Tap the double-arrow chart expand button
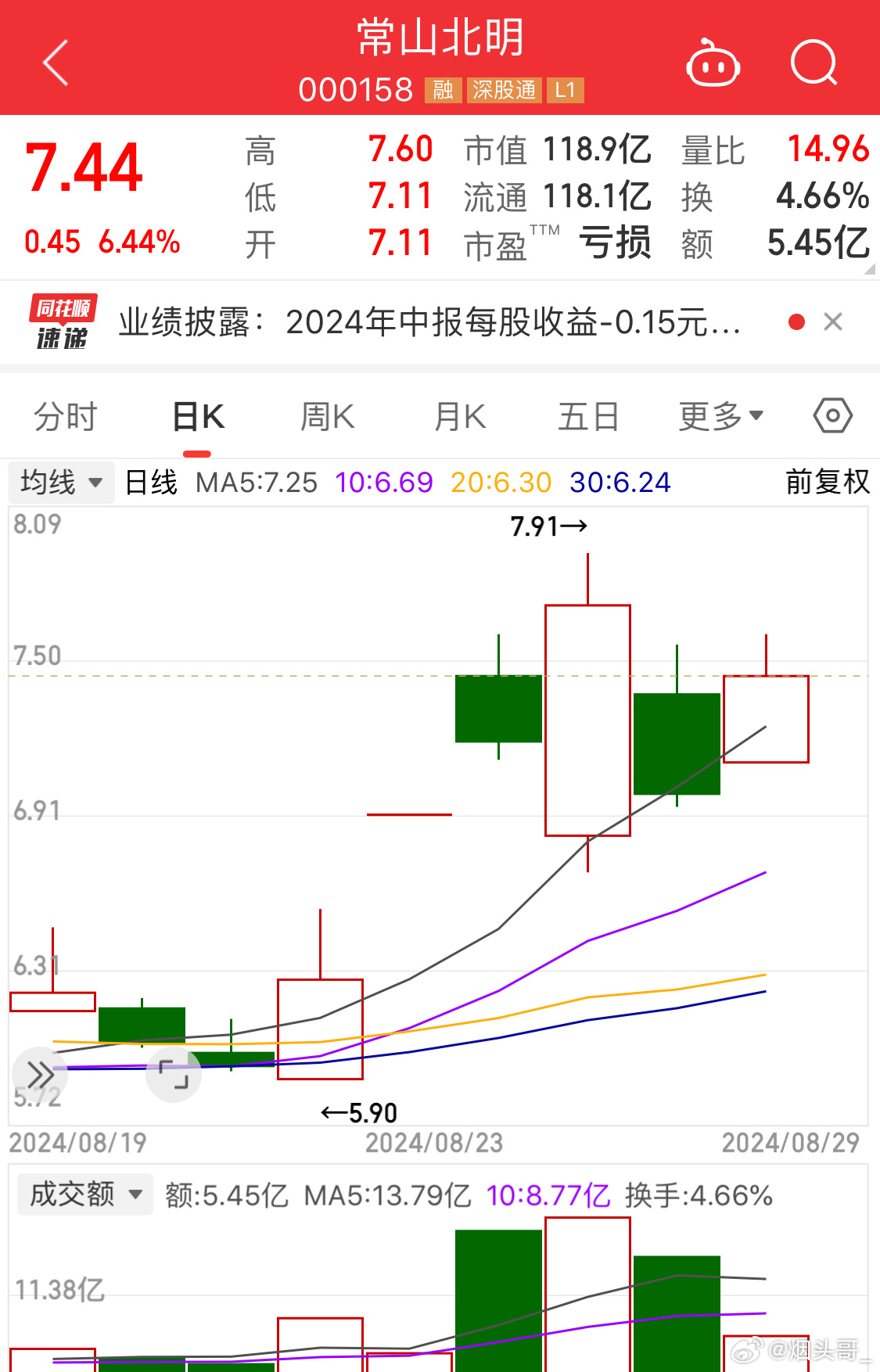Viewport: 880px width, 1372px height. tap(40, 1075)
